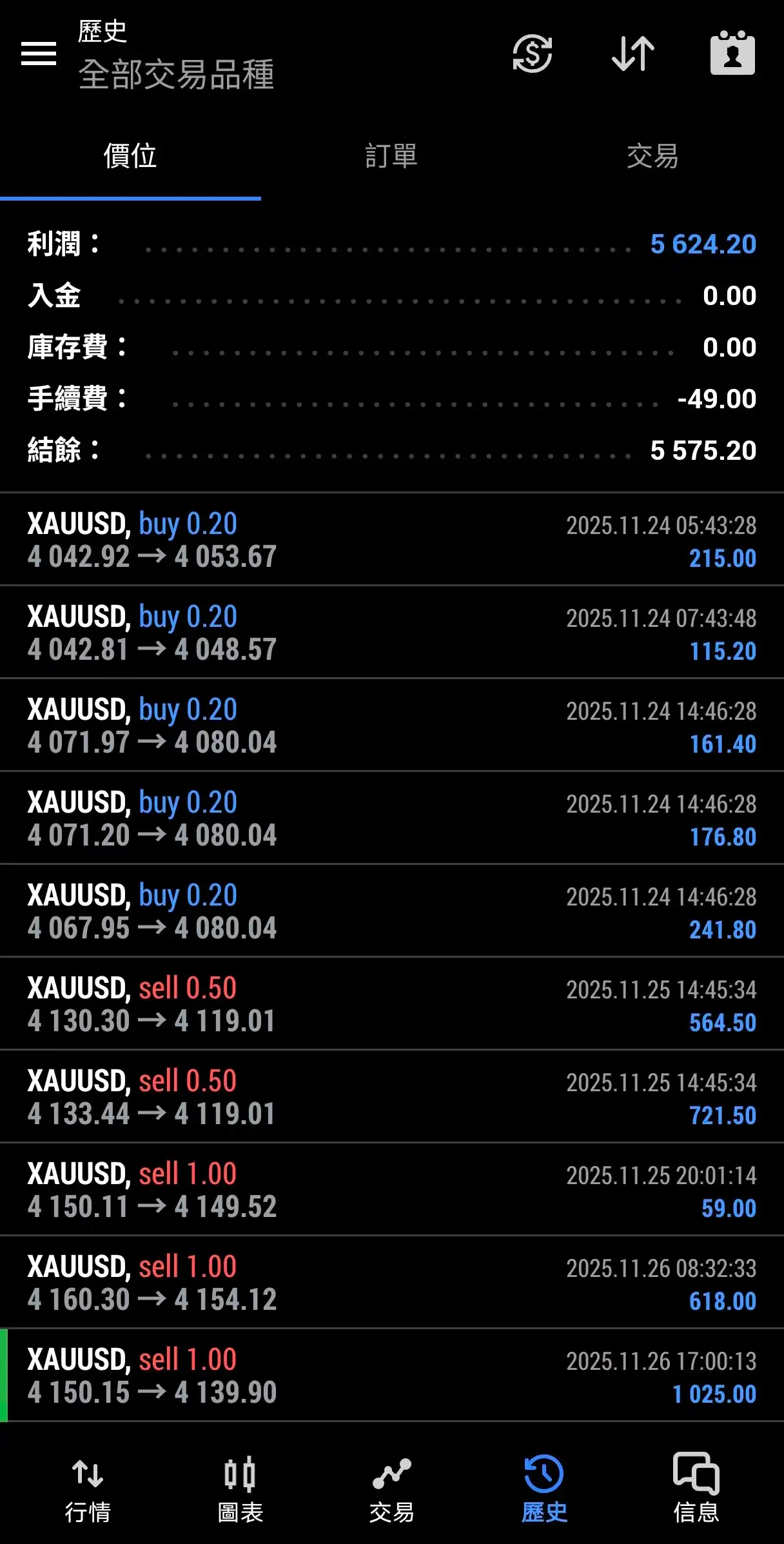Open the trade closed at 05:43:28
The width and height of the screenshot is (784, 1544).
coord(392,540)
